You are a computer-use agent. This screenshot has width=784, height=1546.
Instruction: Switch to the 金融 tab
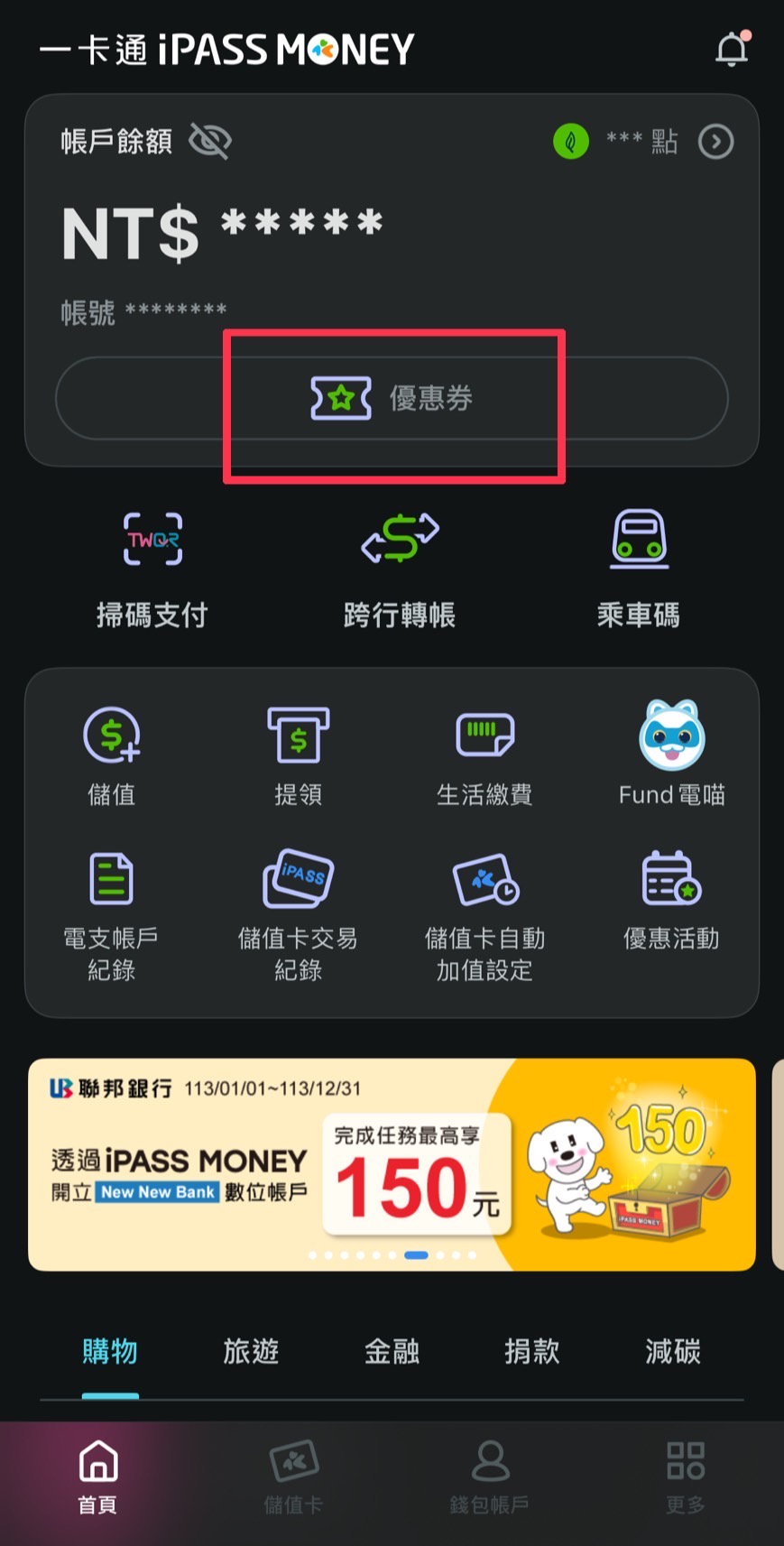(392, 1351)
